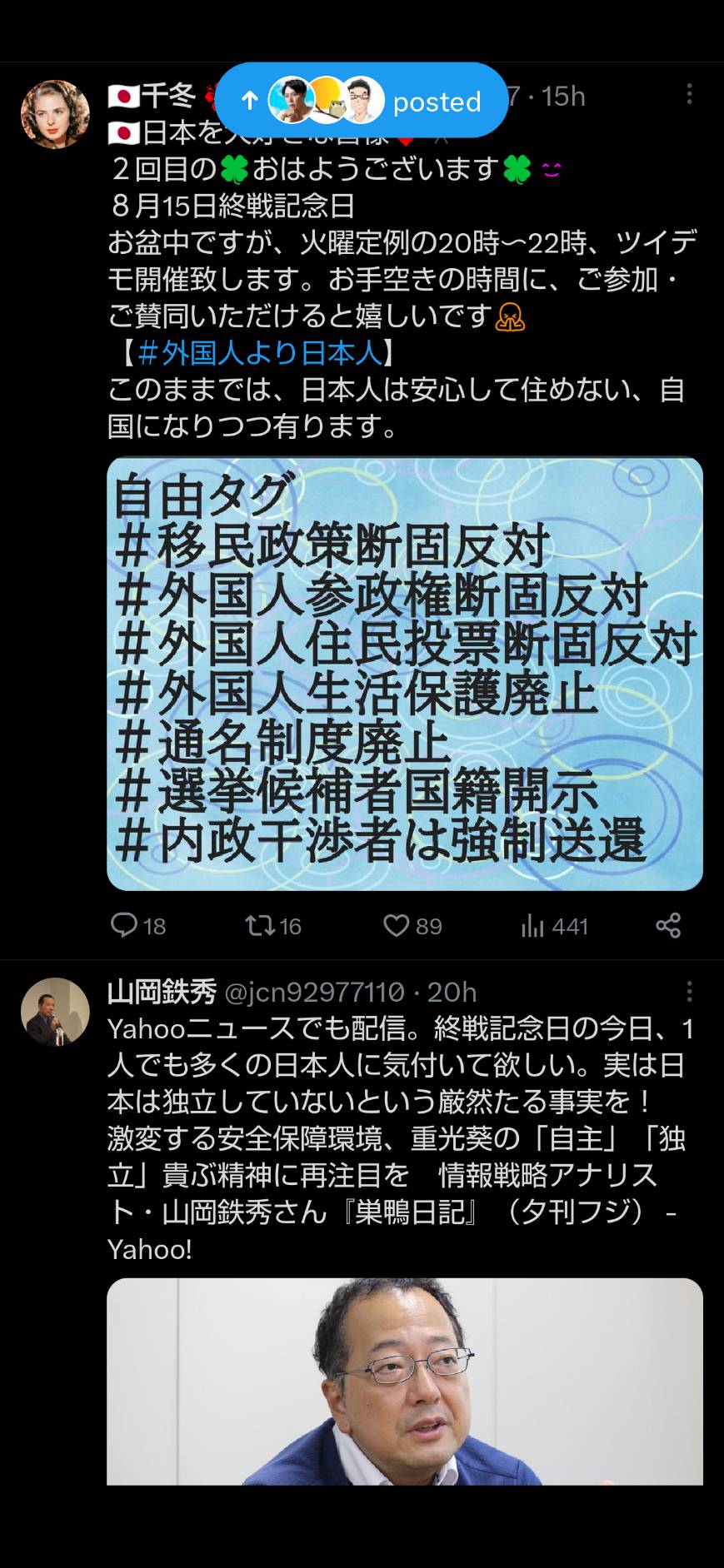The width and height of the screenshot is (724, 1568).
Task: Open 山岡鉄秀's profile picture
Action: point(55,1012)
